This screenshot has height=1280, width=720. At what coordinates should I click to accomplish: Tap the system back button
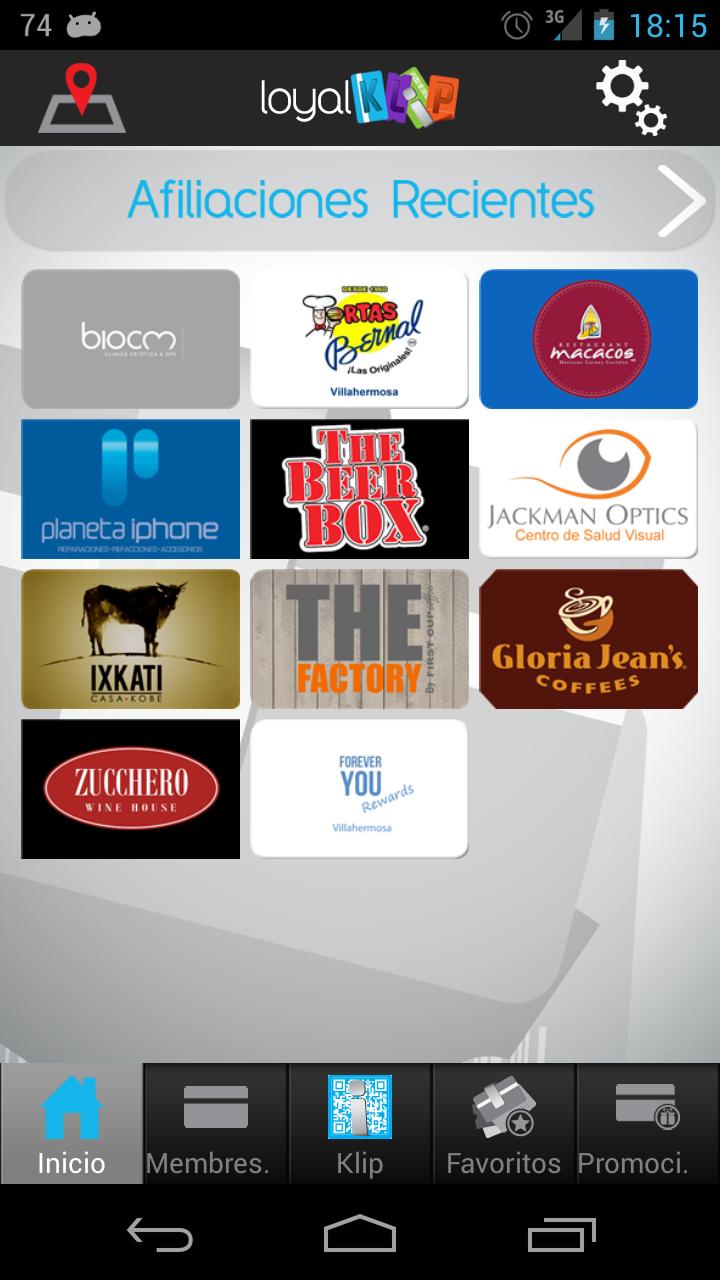tap(160, 1234)
